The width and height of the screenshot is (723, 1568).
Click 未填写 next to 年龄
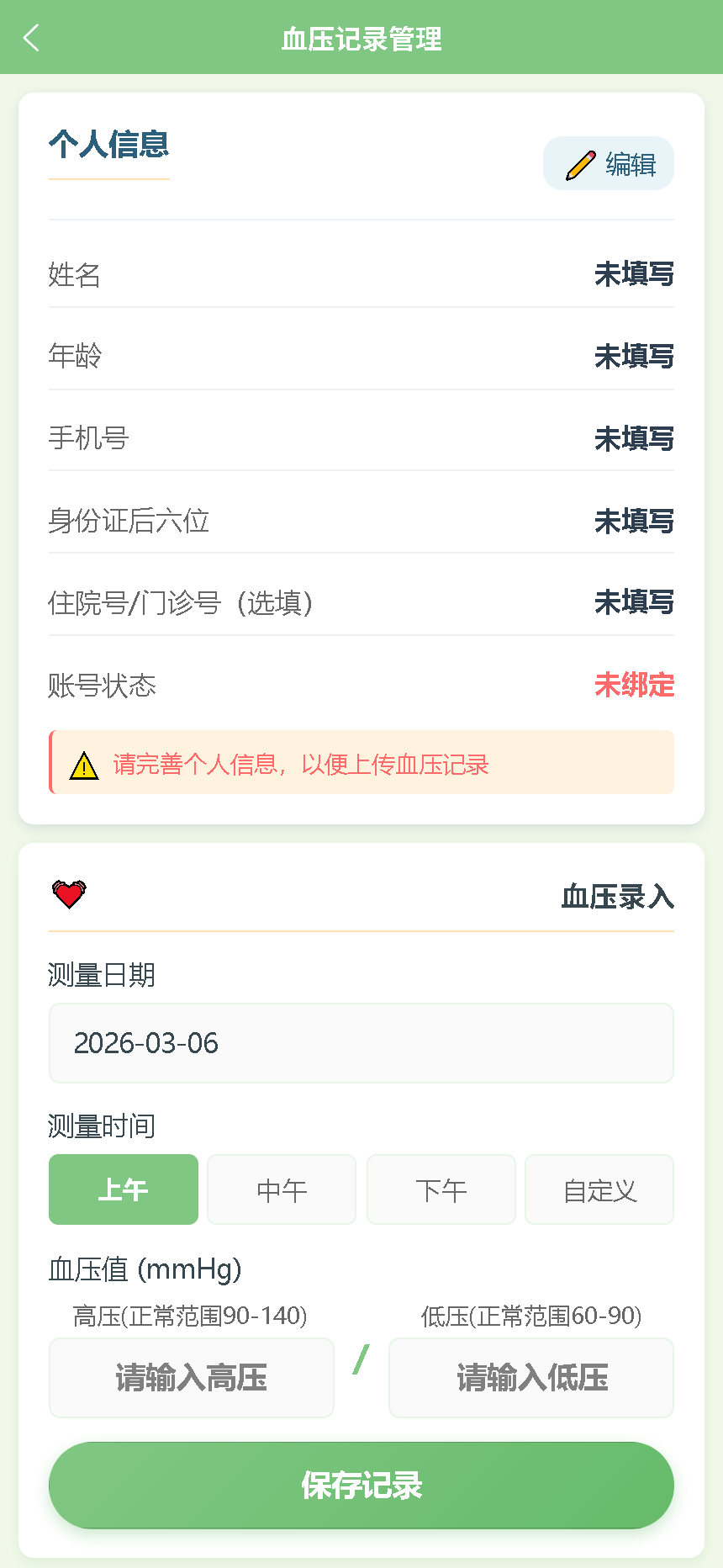point(634,357)
